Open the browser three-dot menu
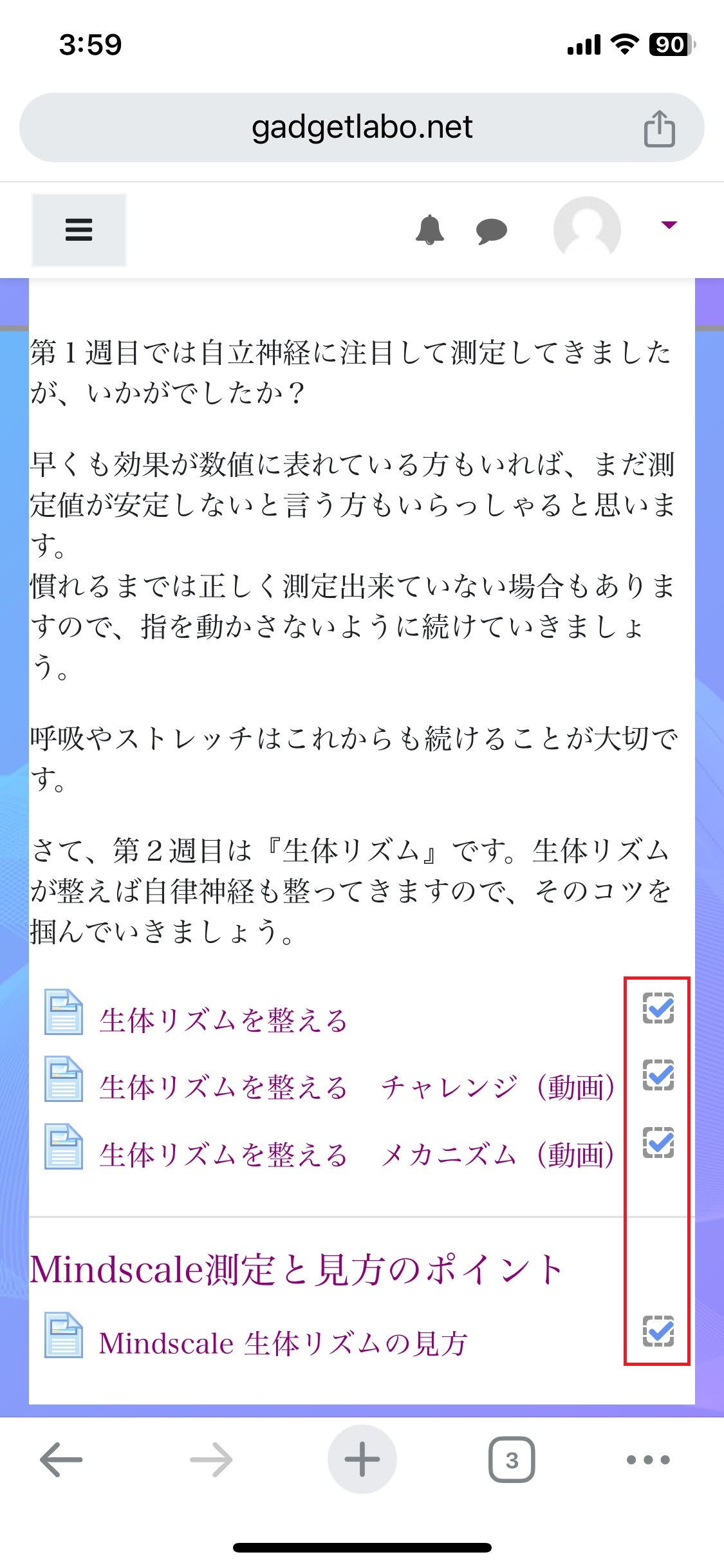 coord(648,1460)
